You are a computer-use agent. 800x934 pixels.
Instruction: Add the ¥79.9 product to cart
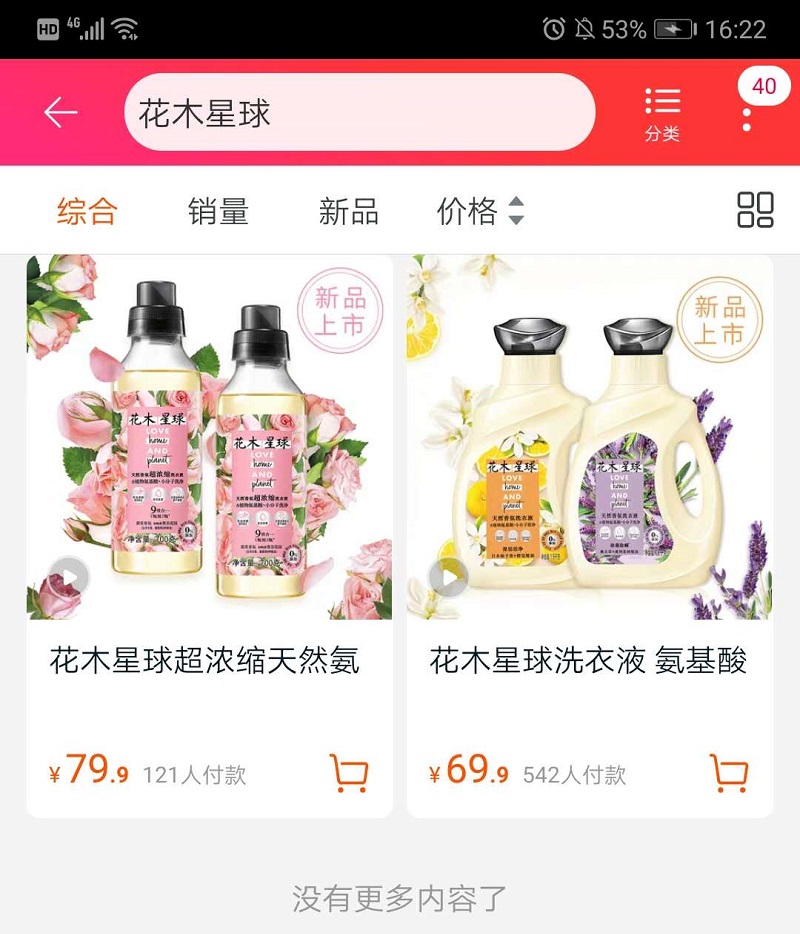[348, 772]
